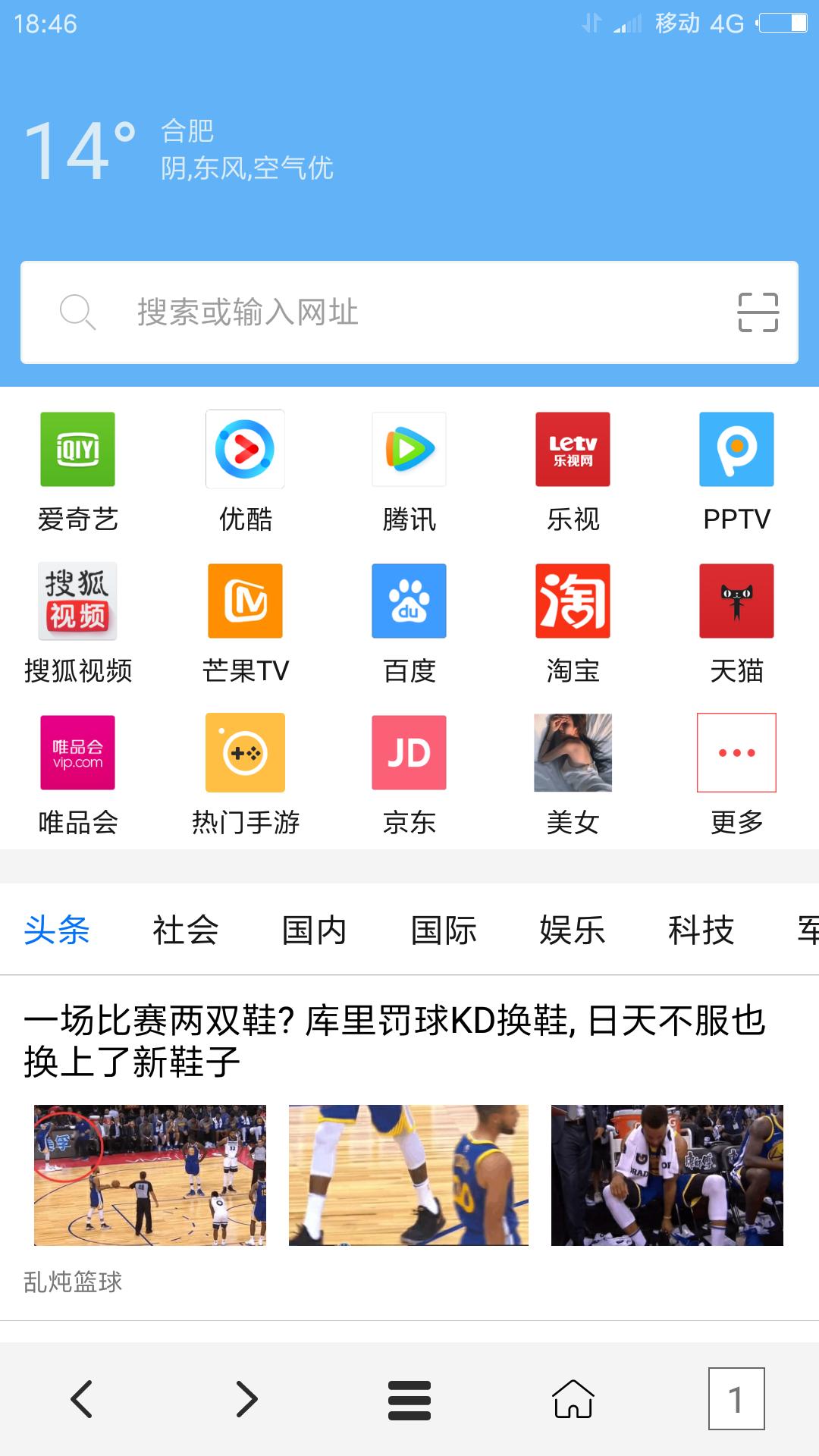
Task: Open 百度 search shortcut
Action: (409, 601)
